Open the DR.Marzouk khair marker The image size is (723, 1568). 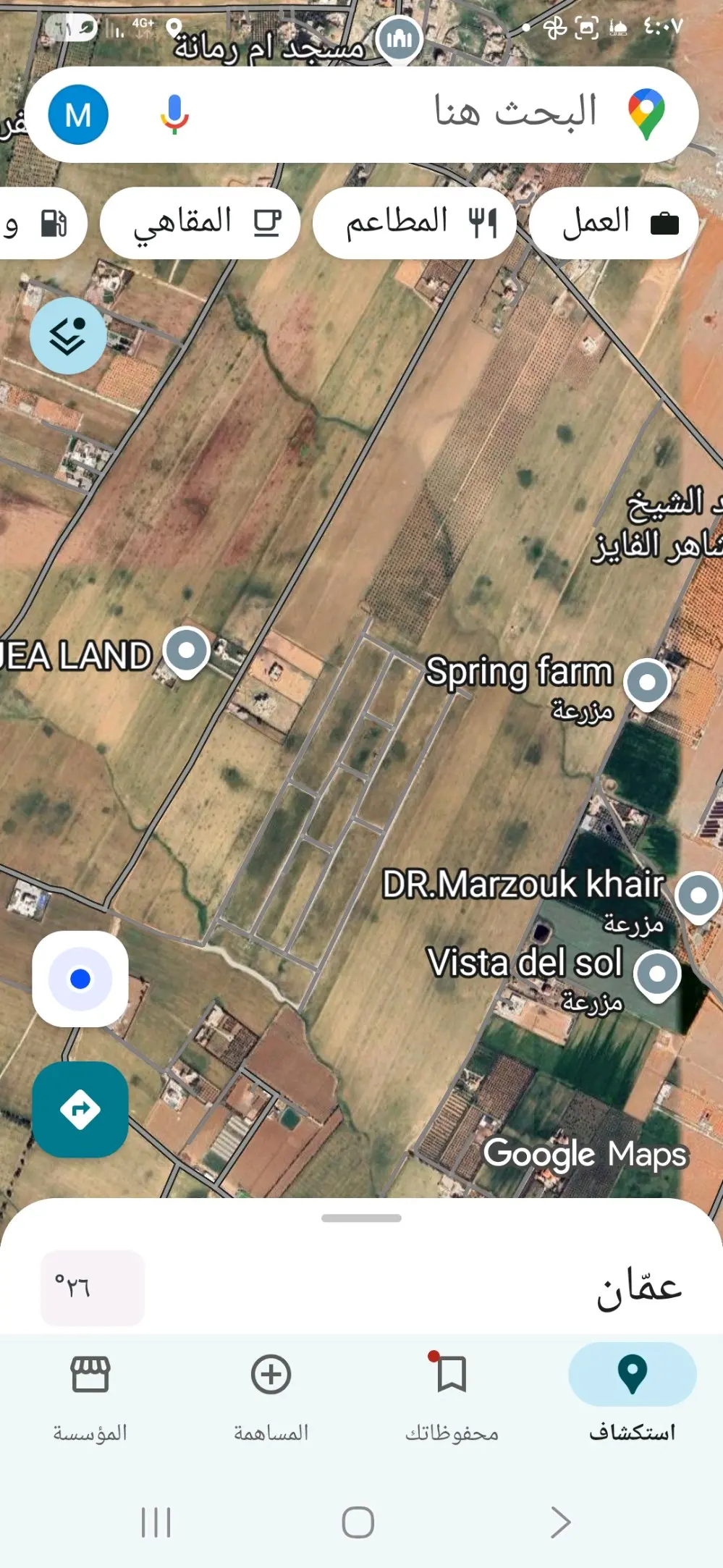point(696,895)
